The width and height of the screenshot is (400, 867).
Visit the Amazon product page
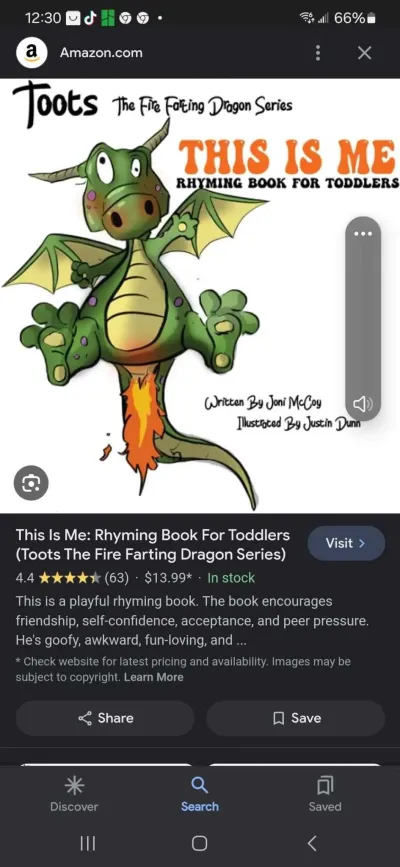point(346,543)
